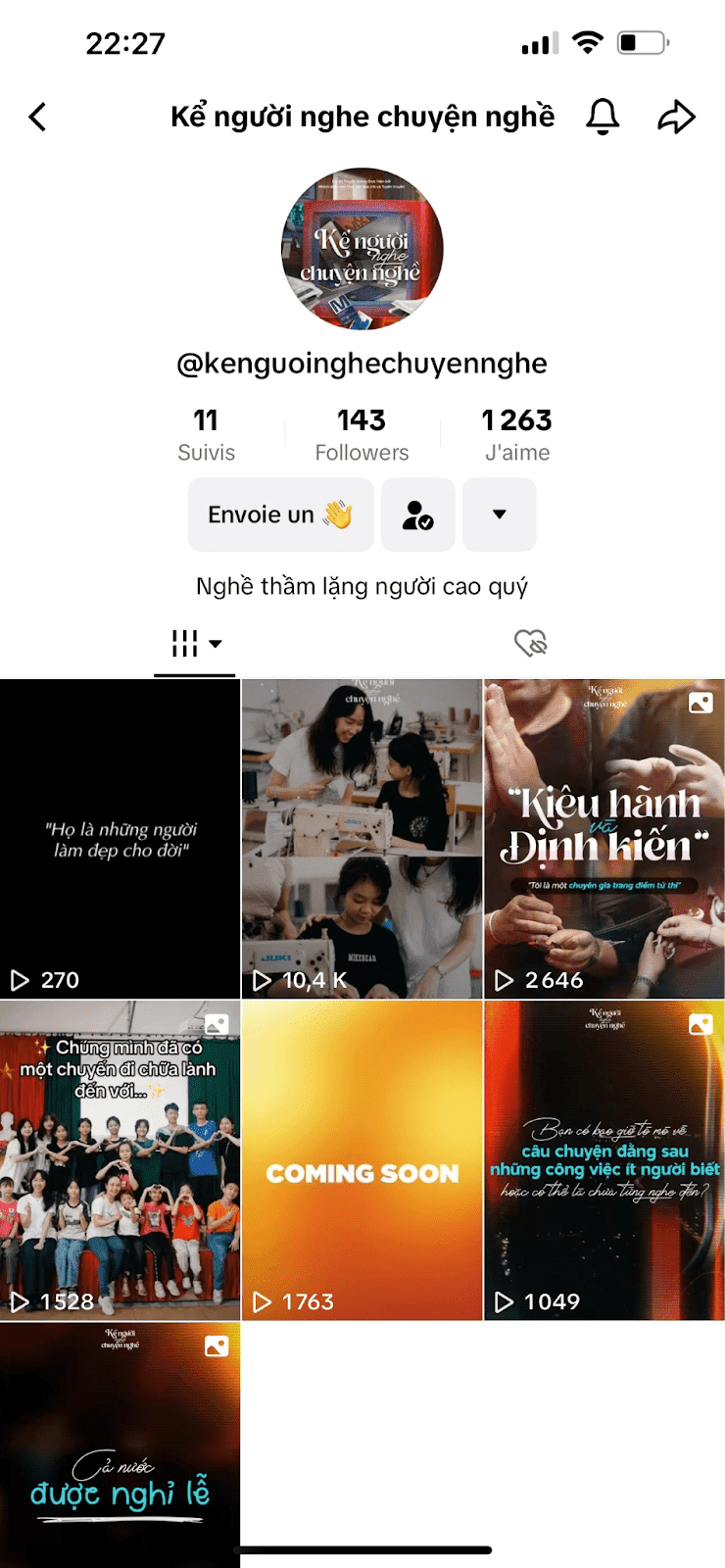
Task: Open the video with 270 views
Action: pos(120,838)
